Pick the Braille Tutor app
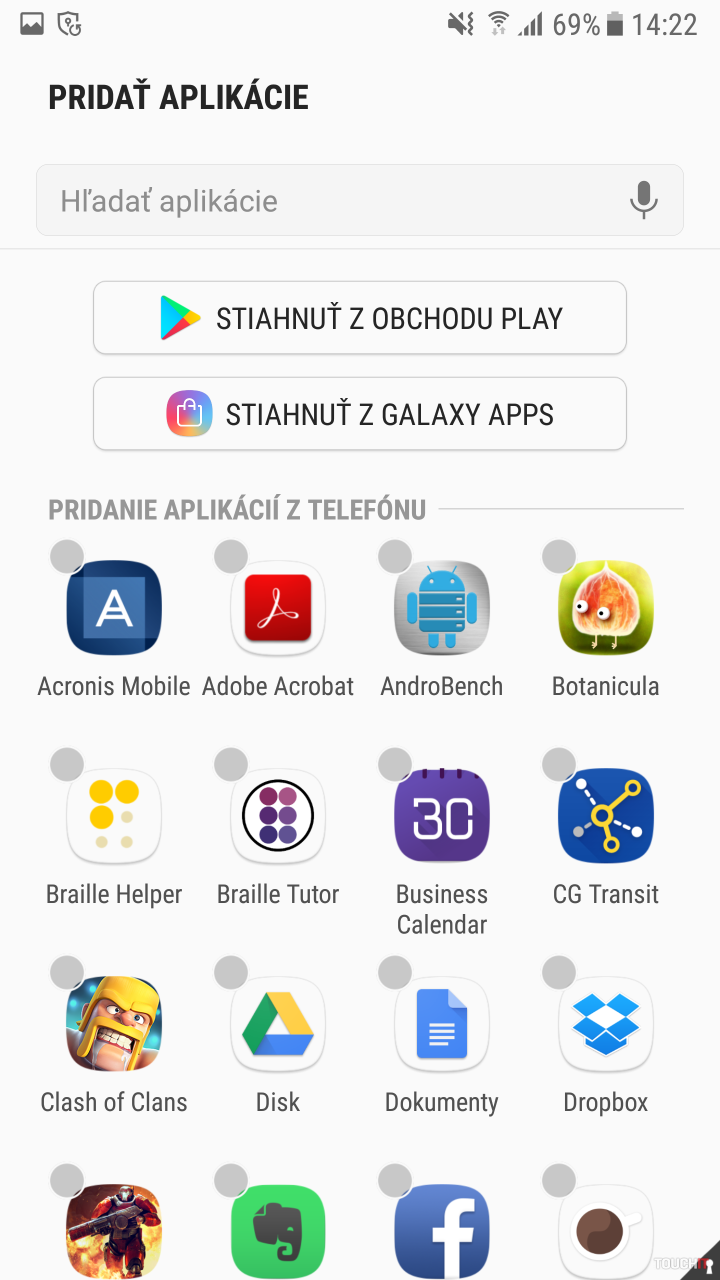720x1280 pixels. tap(278, 816)
